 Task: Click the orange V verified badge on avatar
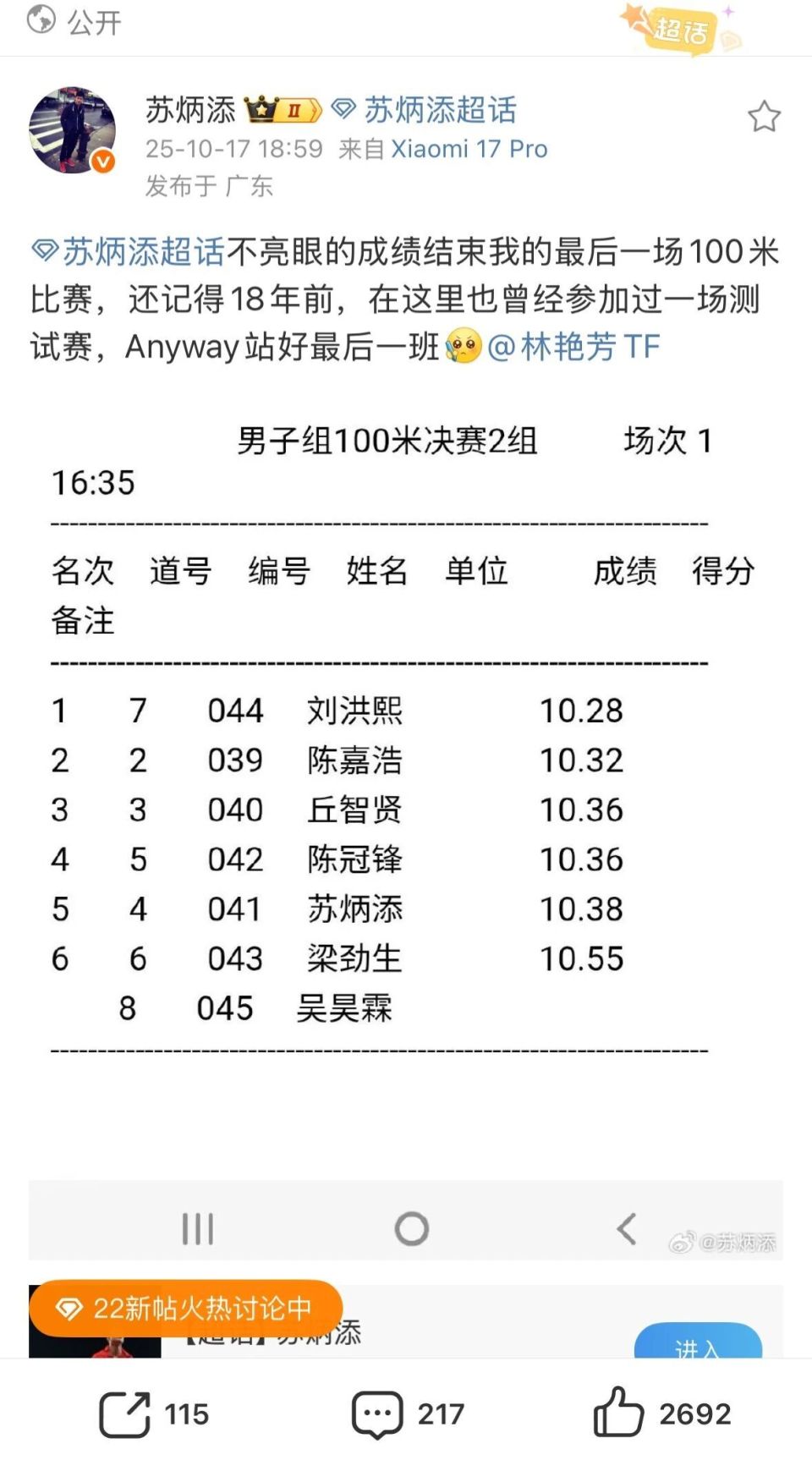103,160
